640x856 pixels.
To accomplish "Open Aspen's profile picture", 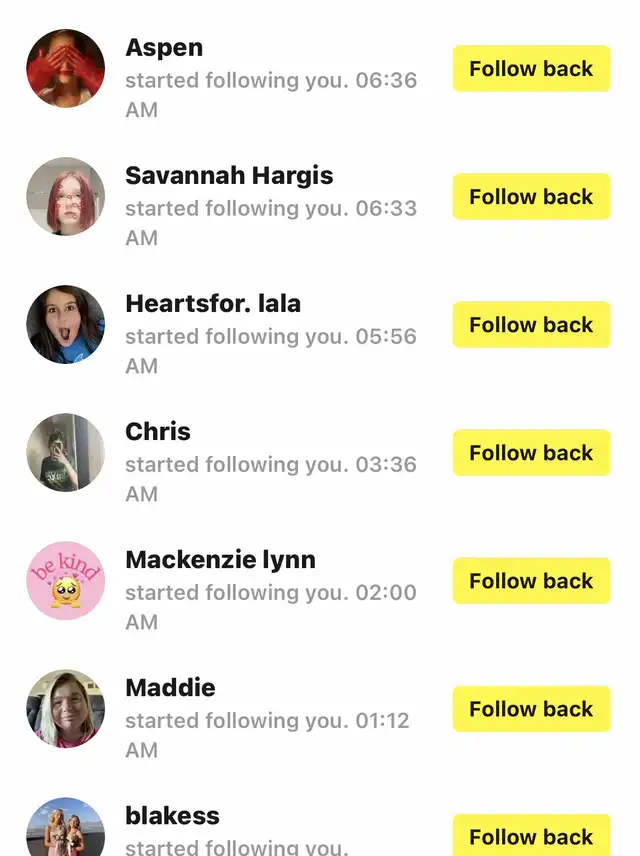I will (65, 68).
